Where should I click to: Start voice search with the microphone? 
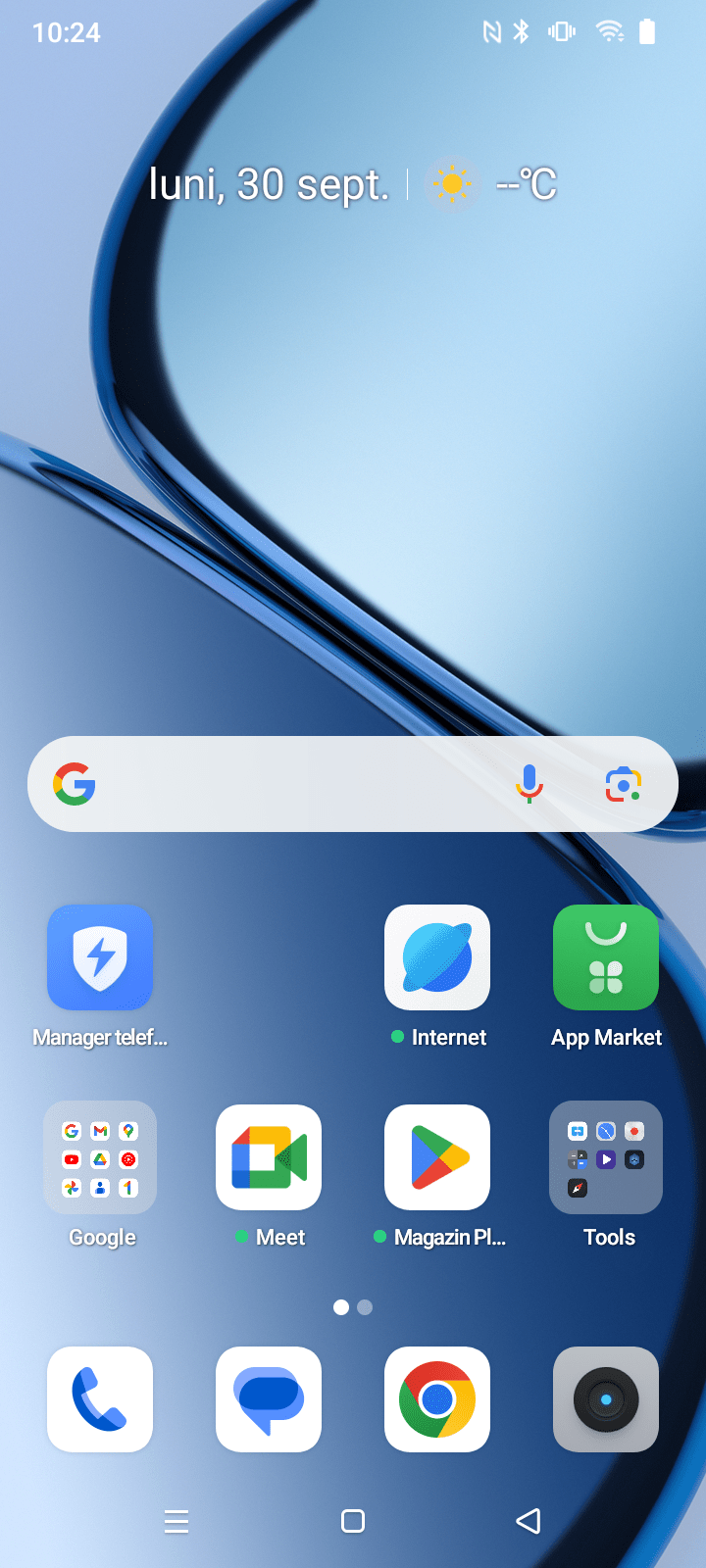(529, 784)
